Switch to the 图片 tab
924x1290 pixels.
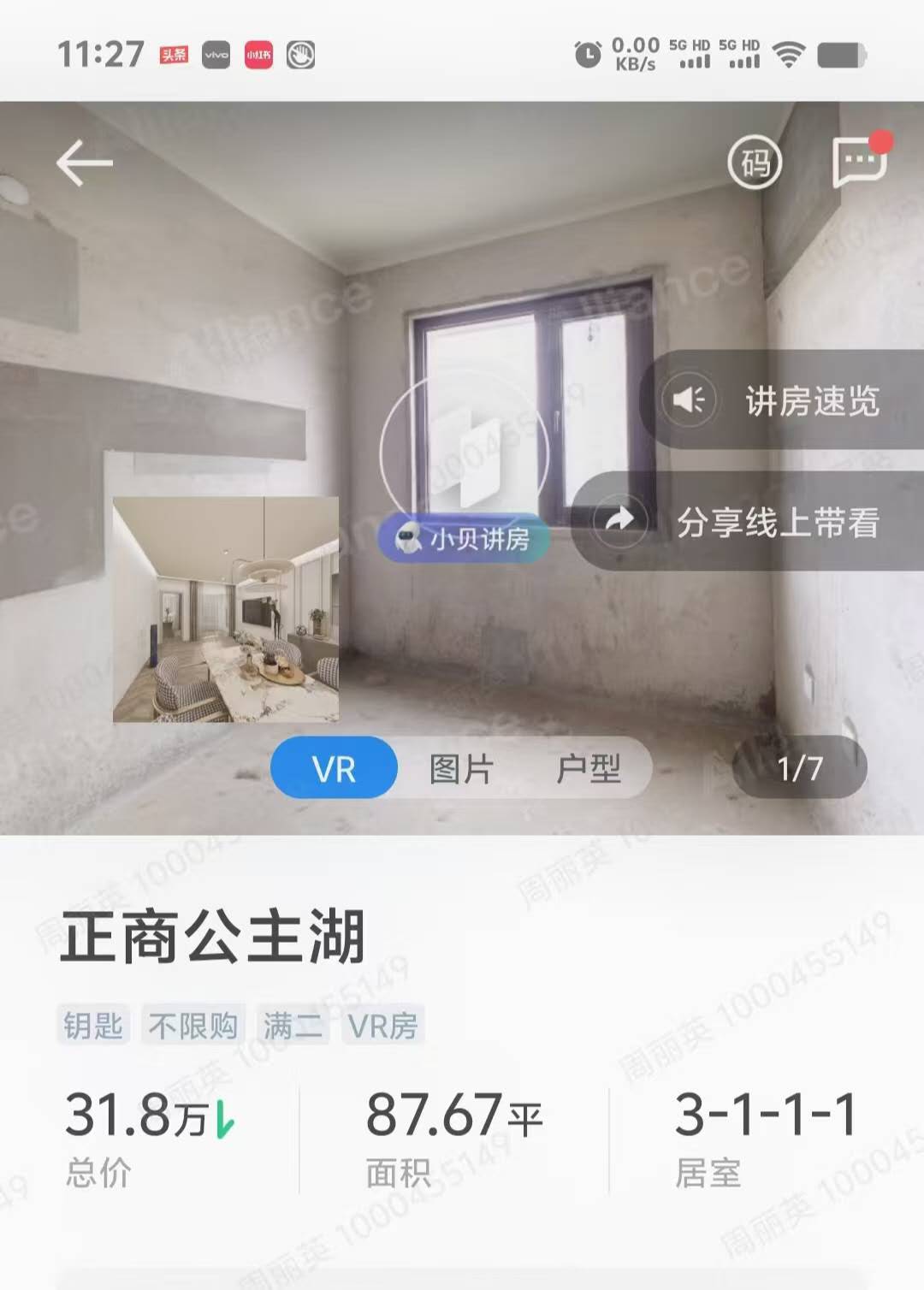461,768
